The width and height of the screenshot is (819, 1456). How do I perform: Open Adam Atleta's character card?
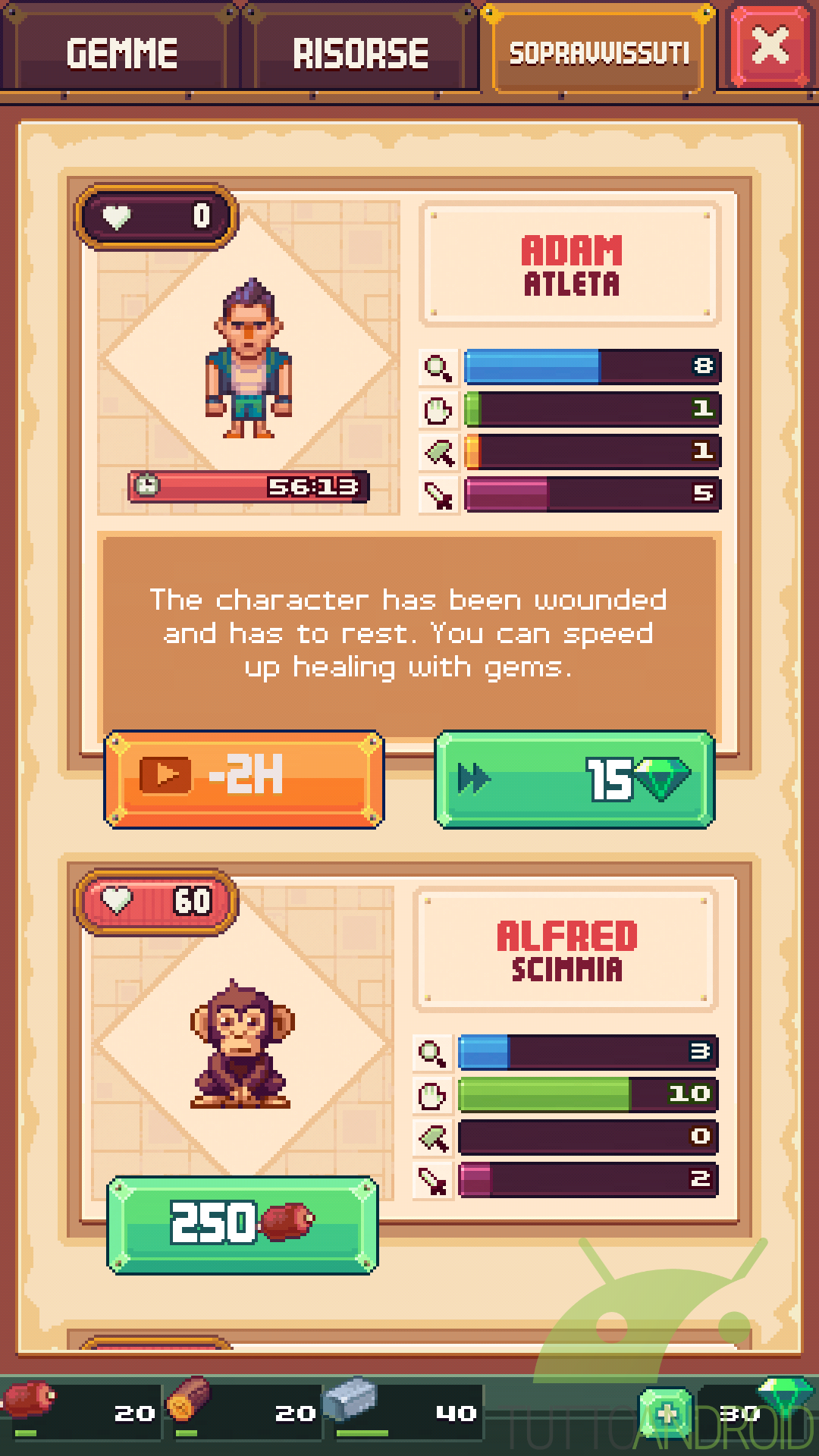(x=570, y=265)
